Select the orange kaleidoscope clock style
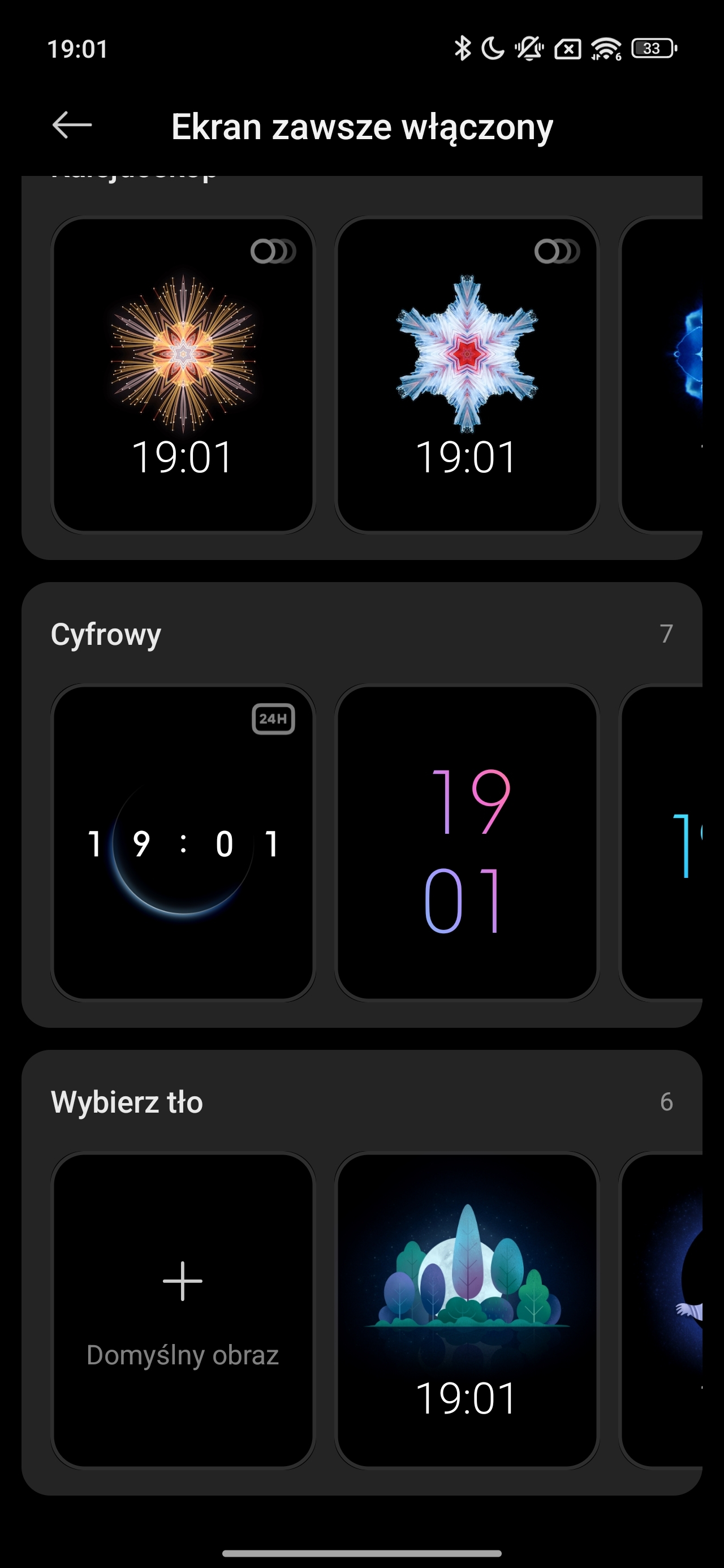 [x=183, y=374]
